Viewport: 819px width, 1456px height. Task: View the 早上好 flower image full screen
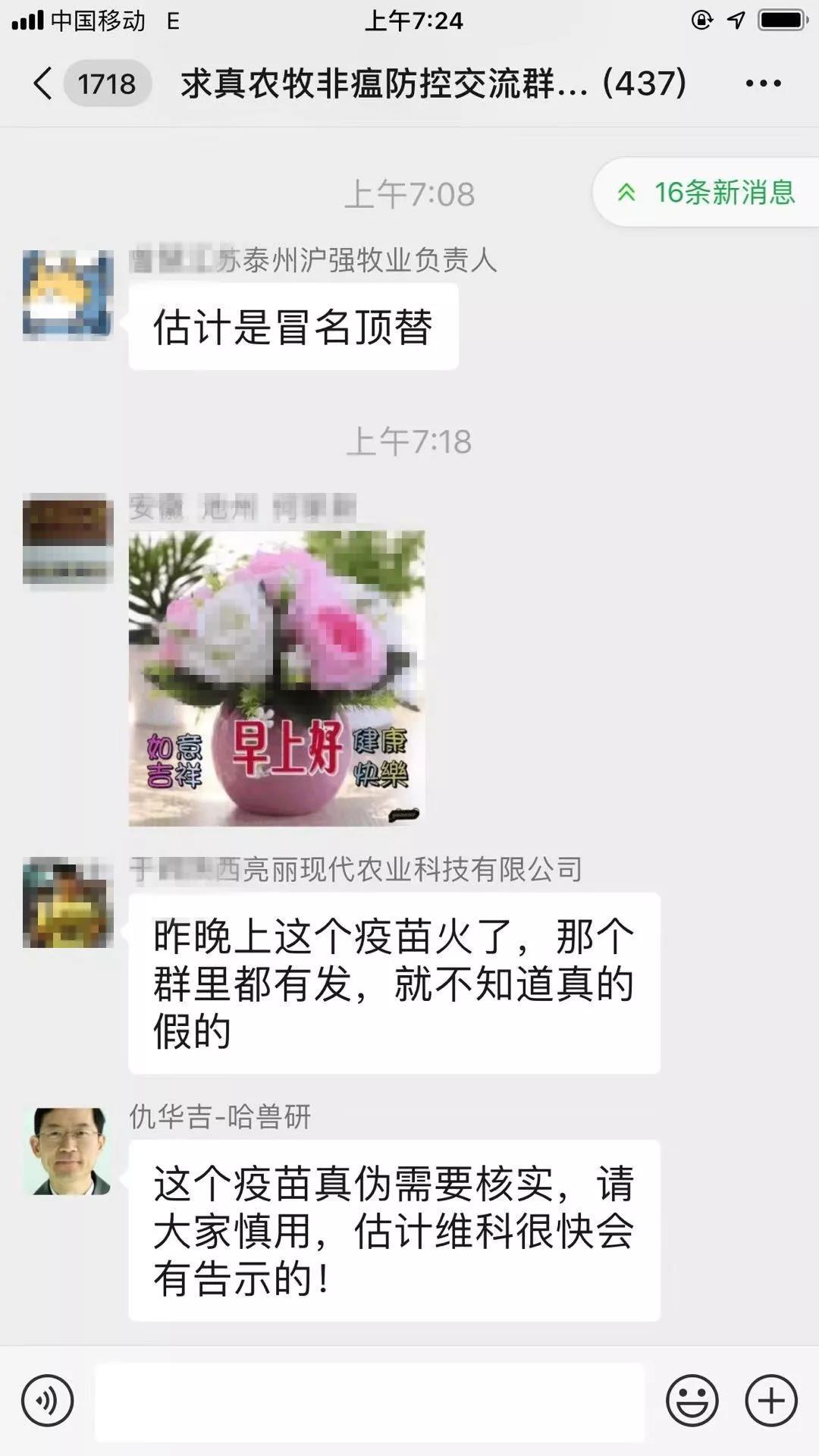click(x=277, y=678)
